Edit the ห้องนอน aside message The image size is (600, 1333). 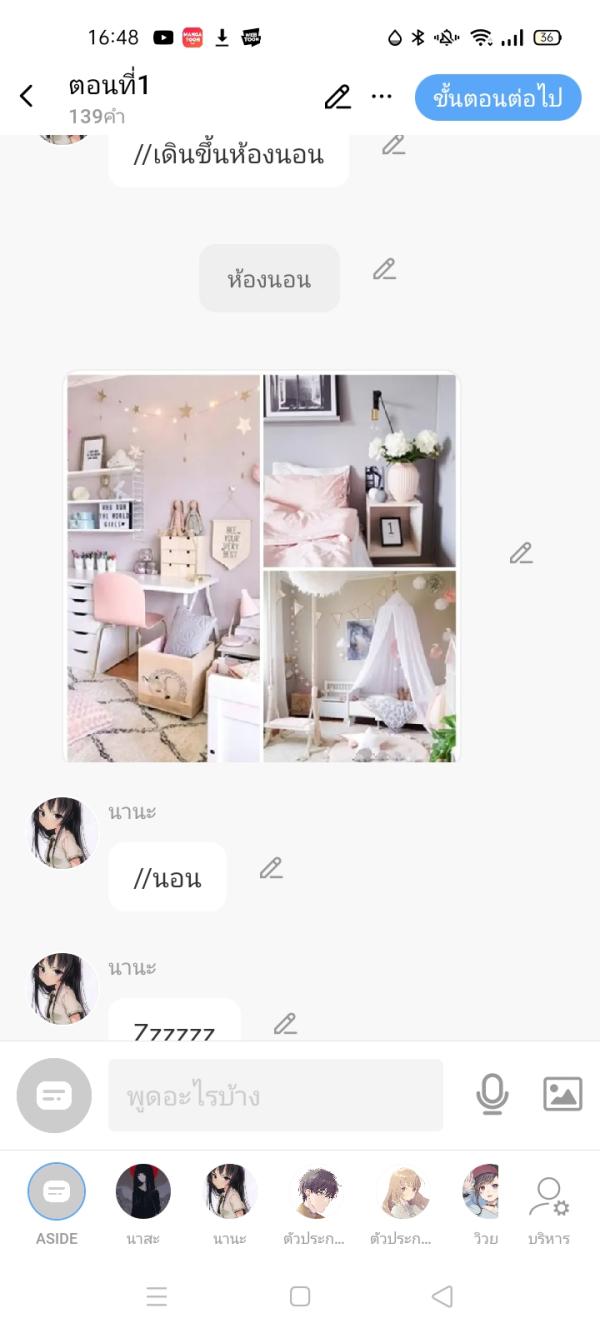384,269
